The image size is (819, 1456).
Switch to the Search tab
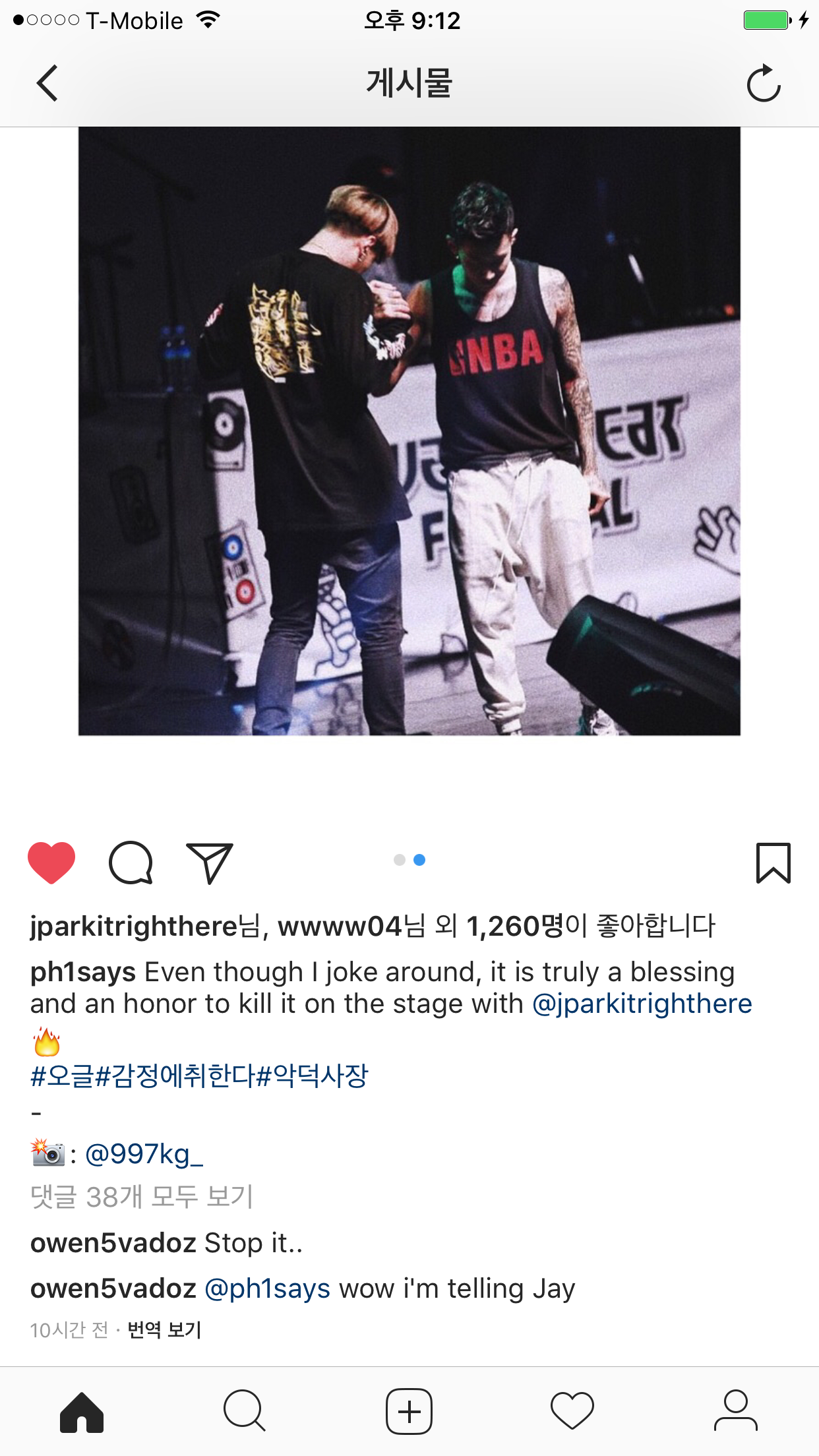coord(245,1412)
